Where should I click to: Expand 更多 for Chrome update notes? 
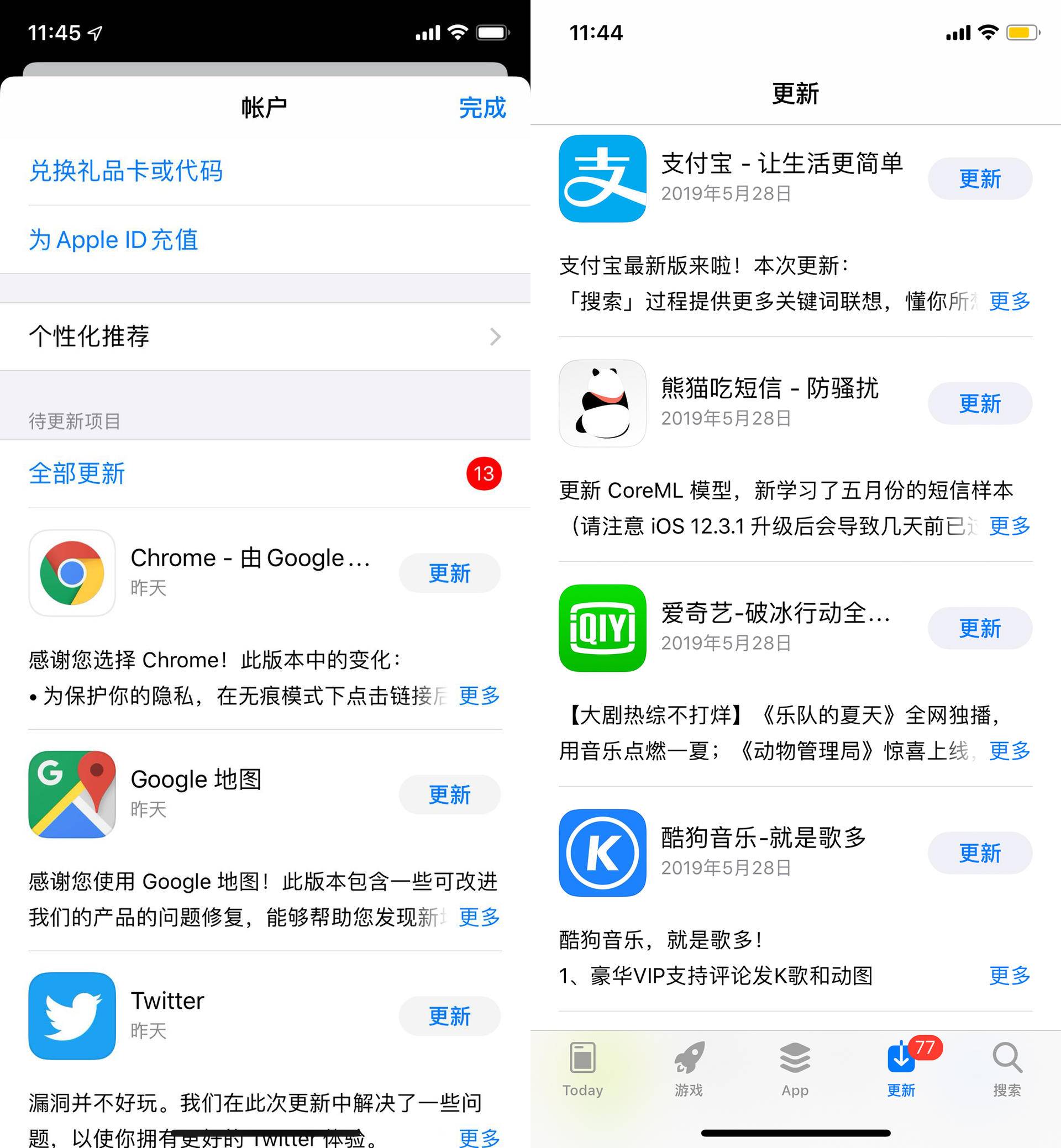479,696
